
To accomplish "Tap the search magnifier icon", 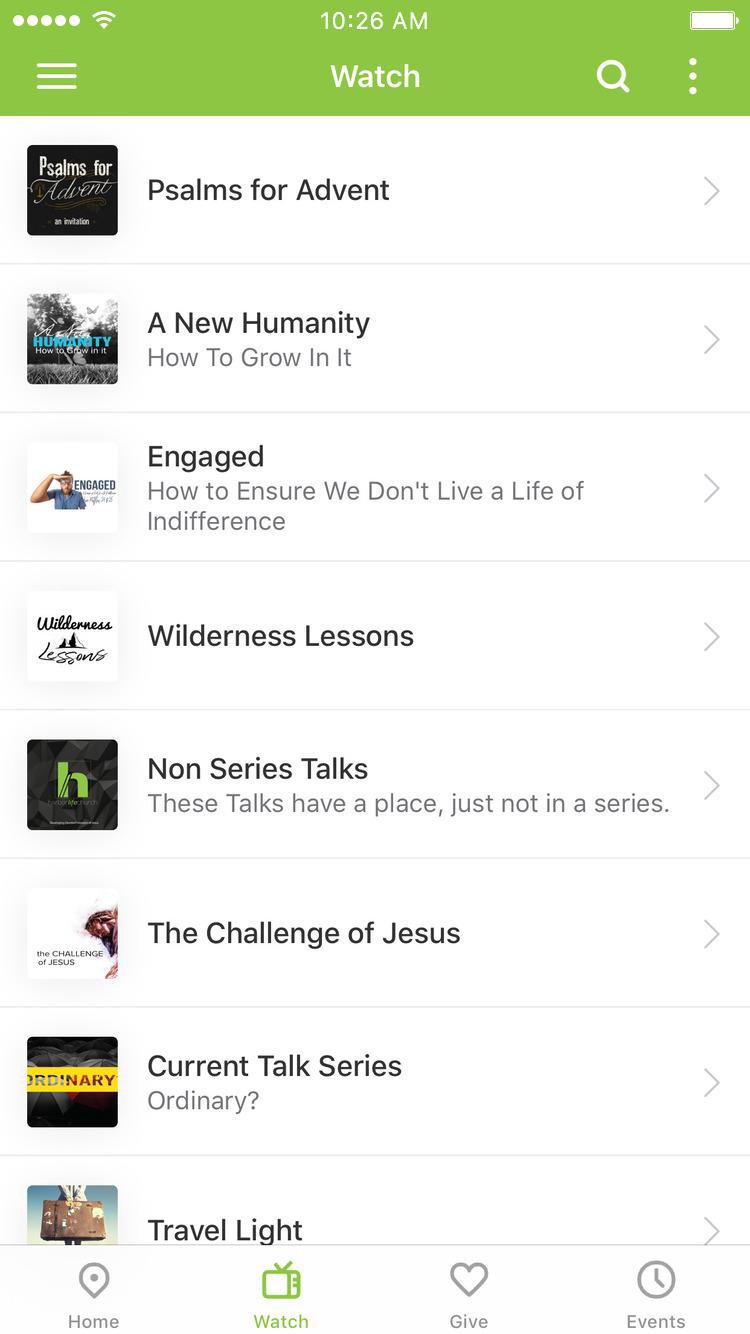I will (612, 77).
